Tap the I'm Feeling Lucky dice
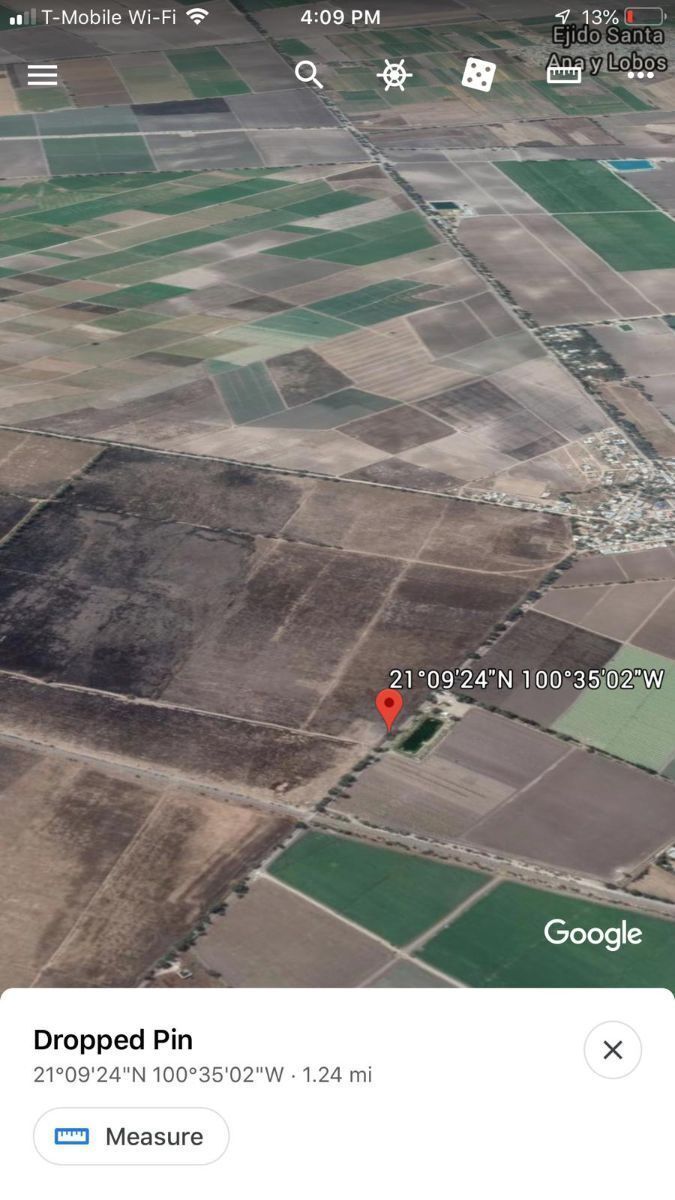Image resolution: width=675 pixels, height=1200 pixels. coord(478,74)
